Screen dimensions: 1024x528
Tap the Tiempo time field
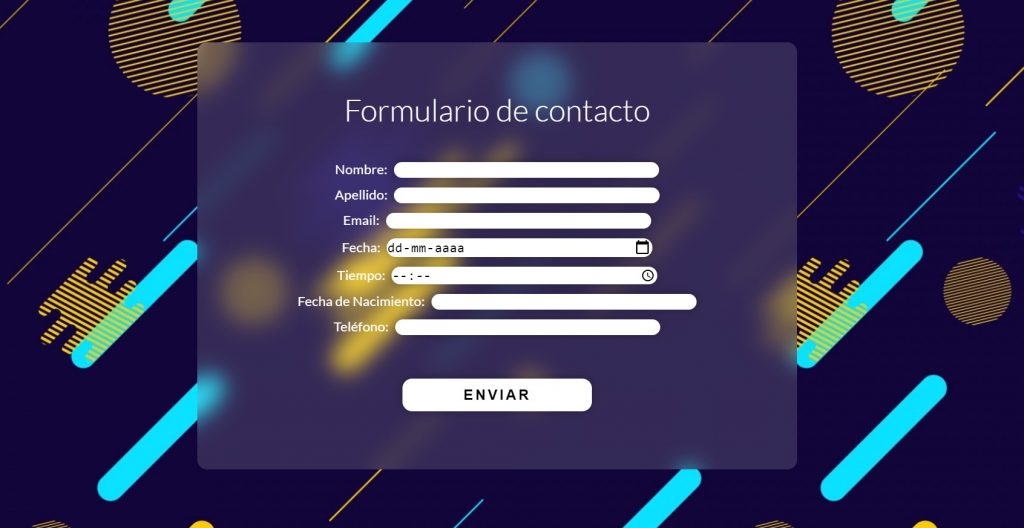[510, 275]
